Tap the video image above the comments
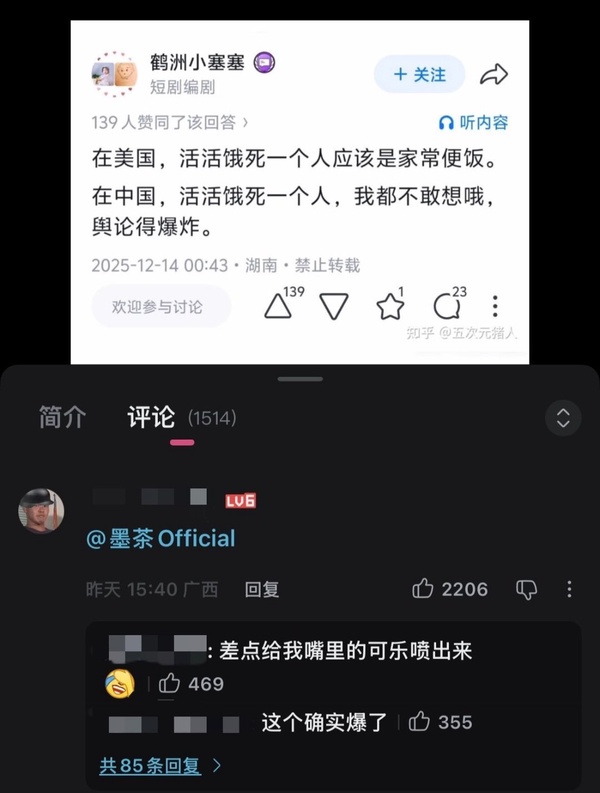The width and height of the screenshot is (600, 793). tap(299, 190)
